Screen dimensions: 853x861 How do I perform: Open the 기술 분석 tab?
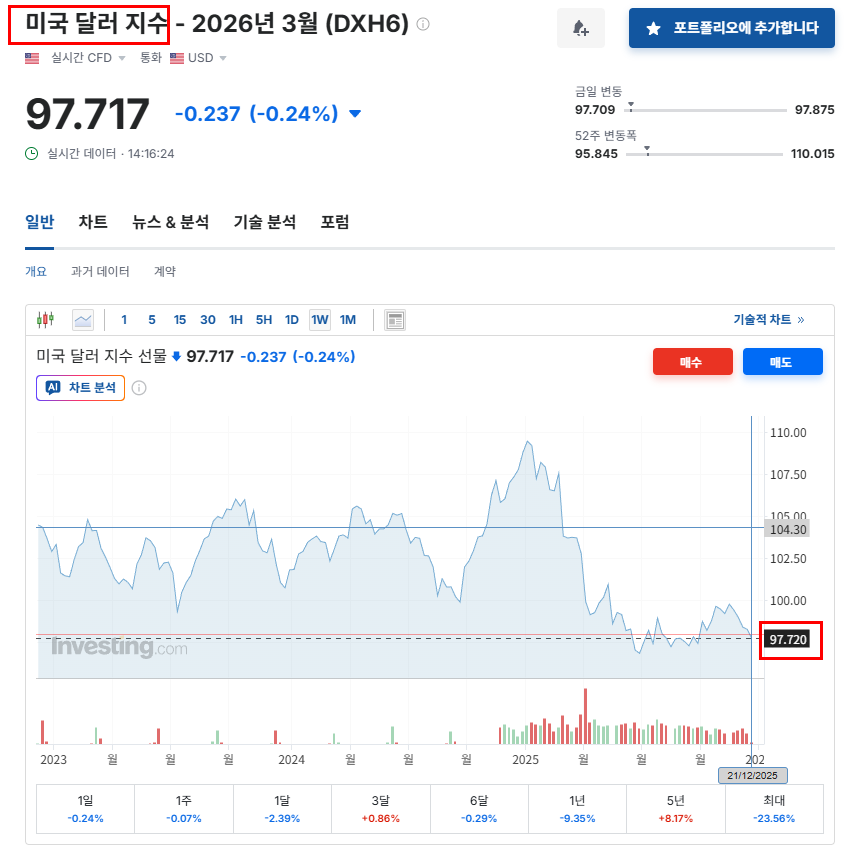click(264, 222)
